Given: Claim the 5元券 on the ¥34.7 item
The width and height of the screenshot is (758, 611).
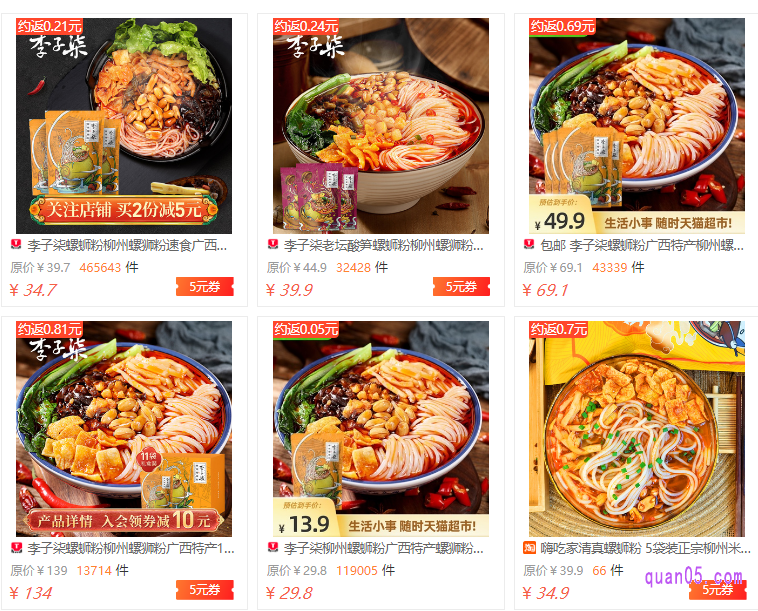Looking at the screenshot, I should [x=204, y=287].
